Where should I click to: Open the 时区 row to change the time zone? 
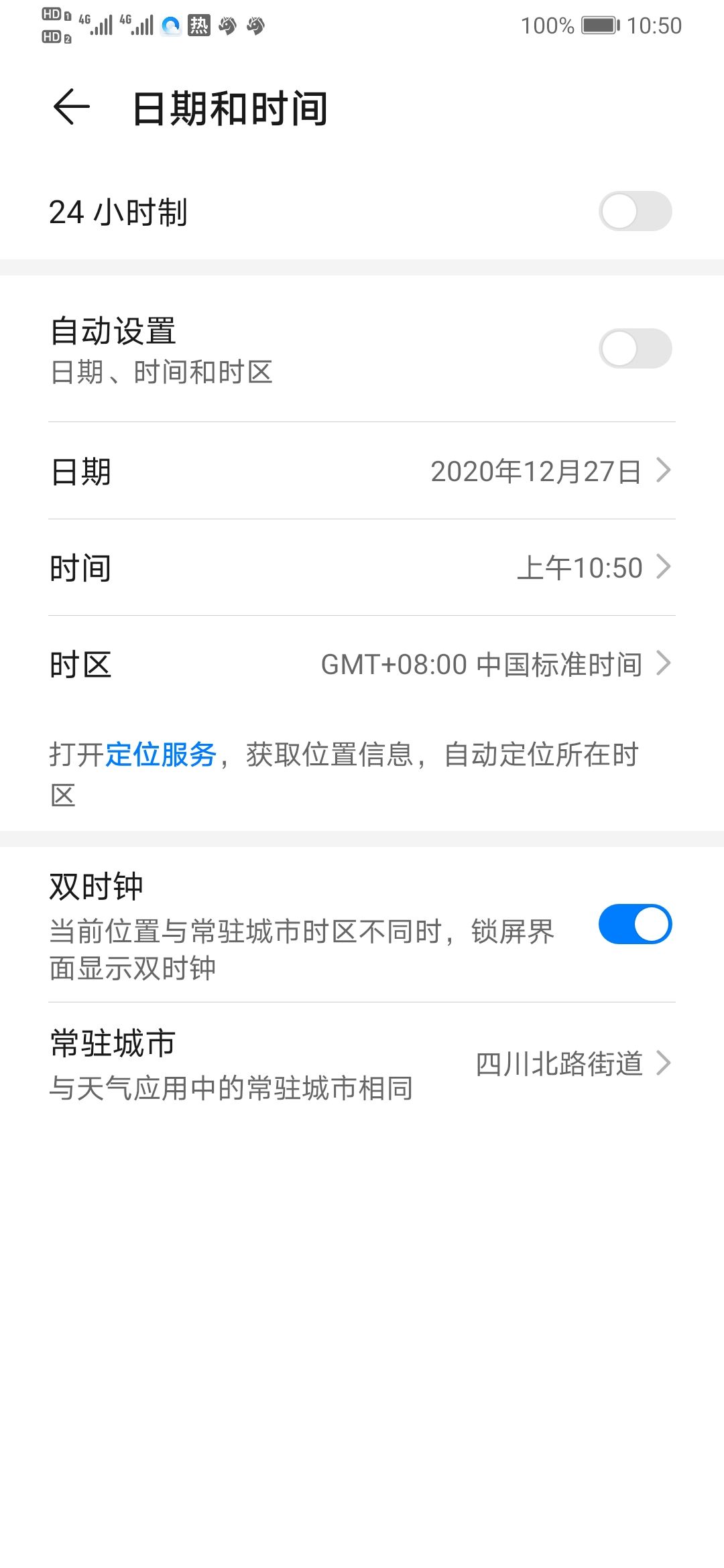pos(362,664)
